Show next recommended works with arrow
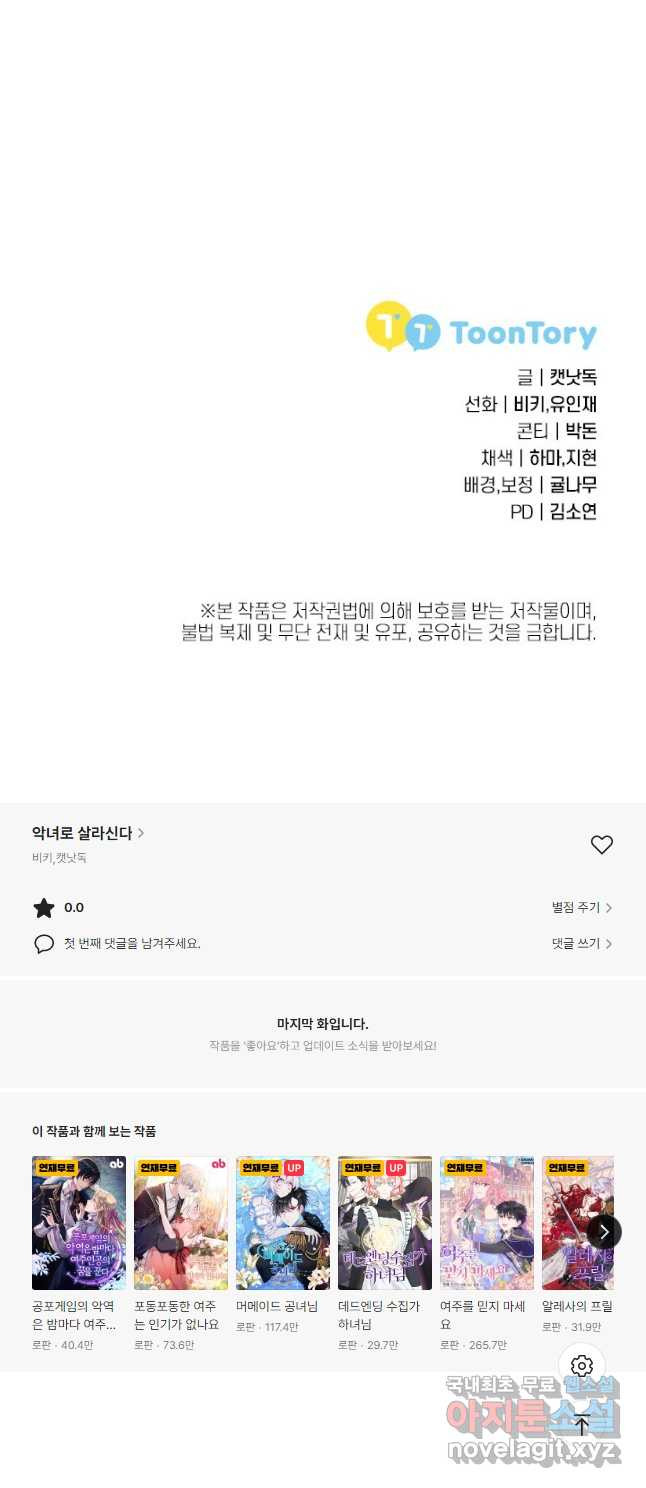The height and width of the screenshot is (1488, 646). point(604,1231)
